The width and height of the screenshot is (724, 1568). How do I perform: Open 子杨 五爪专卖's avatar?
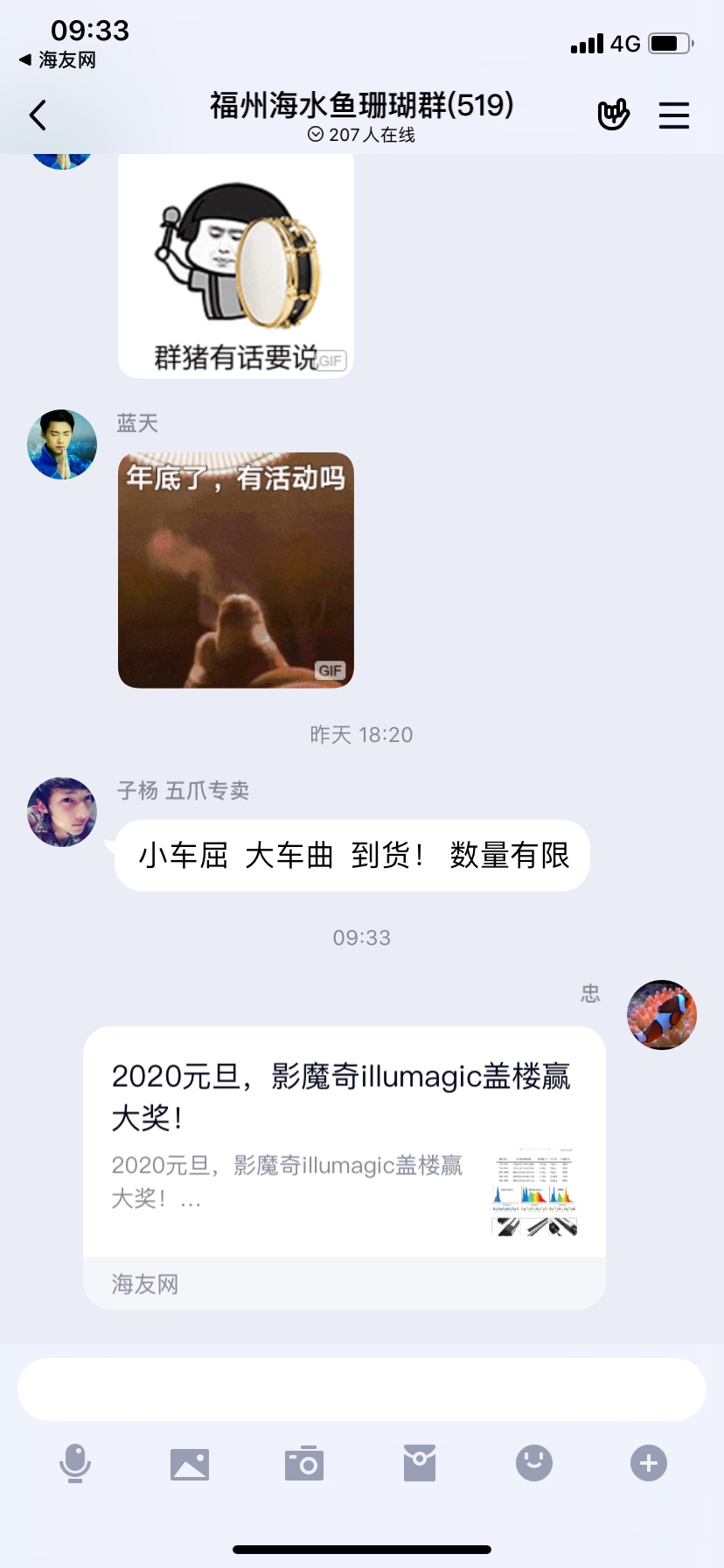62,812
